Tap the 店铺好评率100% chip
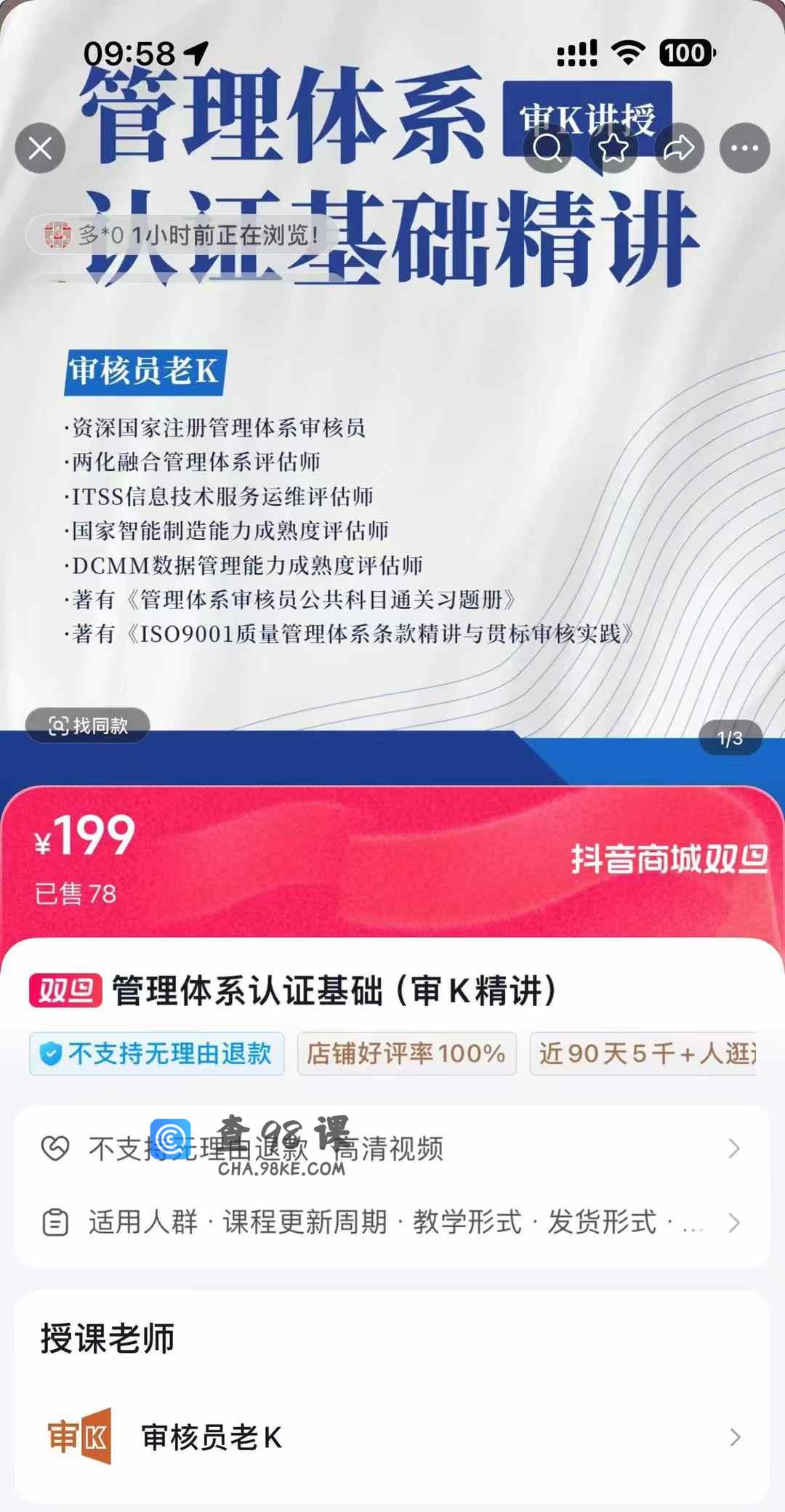Image resolution: width=785 pixels, height=1512 pixels. (x=406, y=1053)
